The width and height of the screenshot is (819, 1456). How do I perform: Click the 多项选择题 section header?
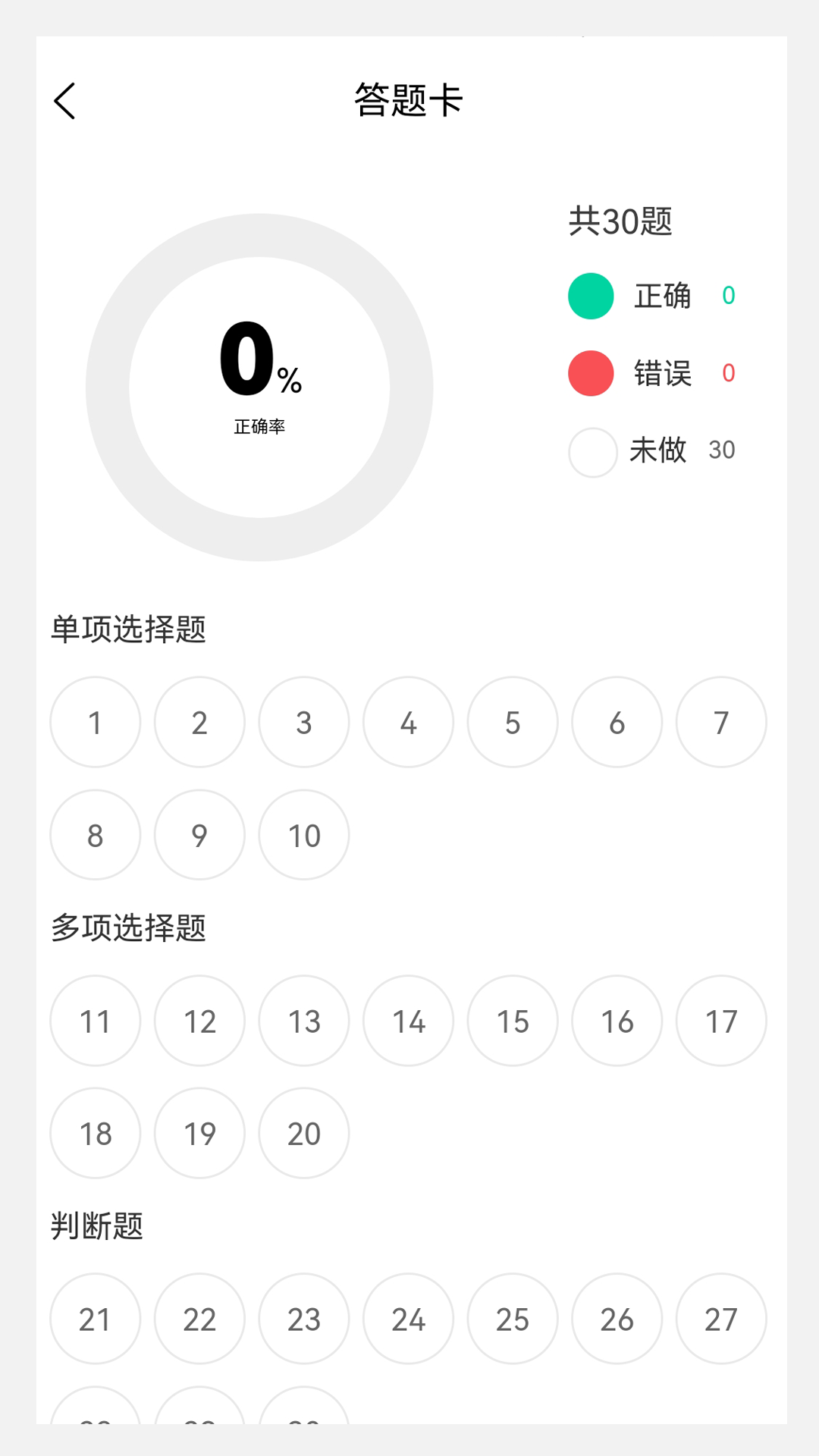tap(127, 927)
